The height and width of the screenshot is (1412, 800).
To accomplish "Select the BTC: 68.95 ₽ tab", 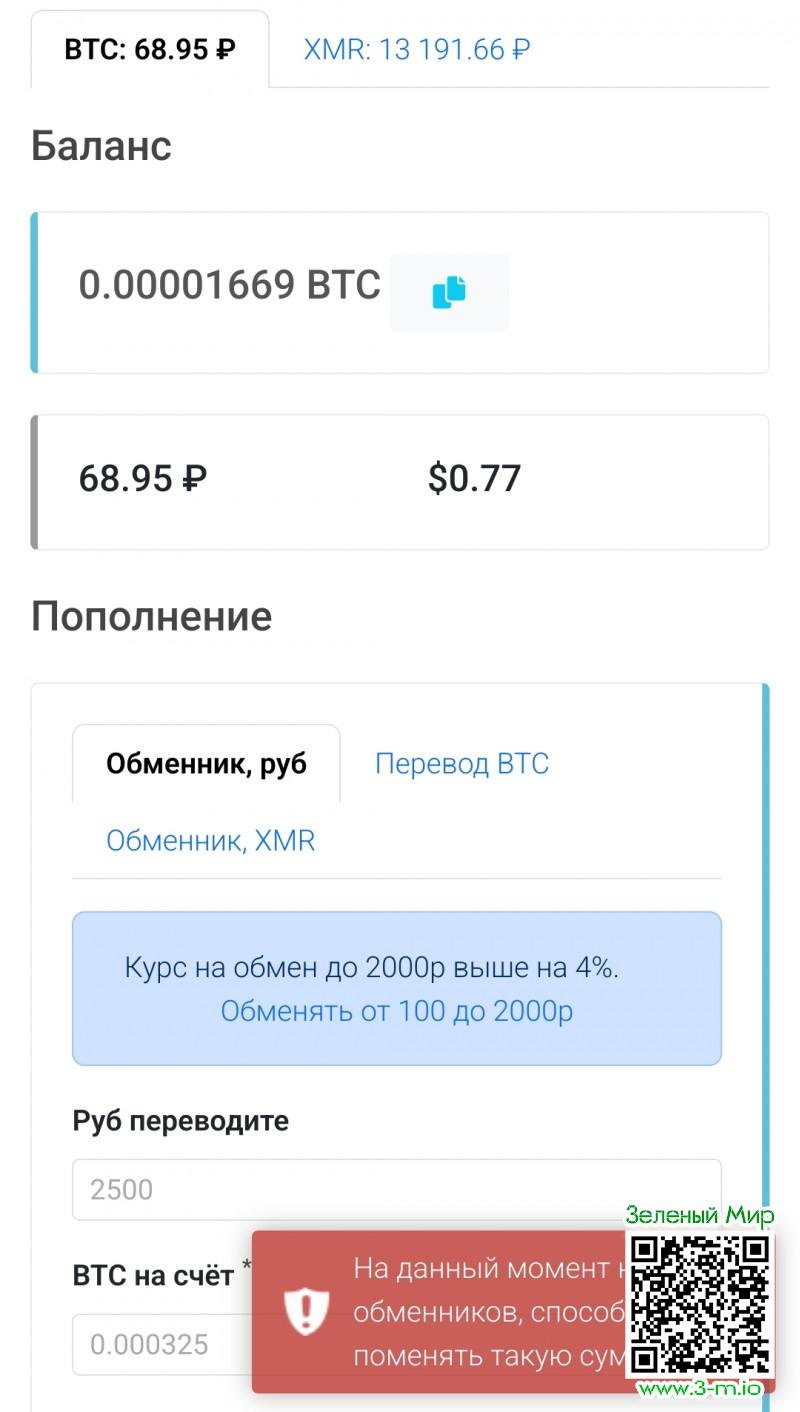I will coord(150,49).
